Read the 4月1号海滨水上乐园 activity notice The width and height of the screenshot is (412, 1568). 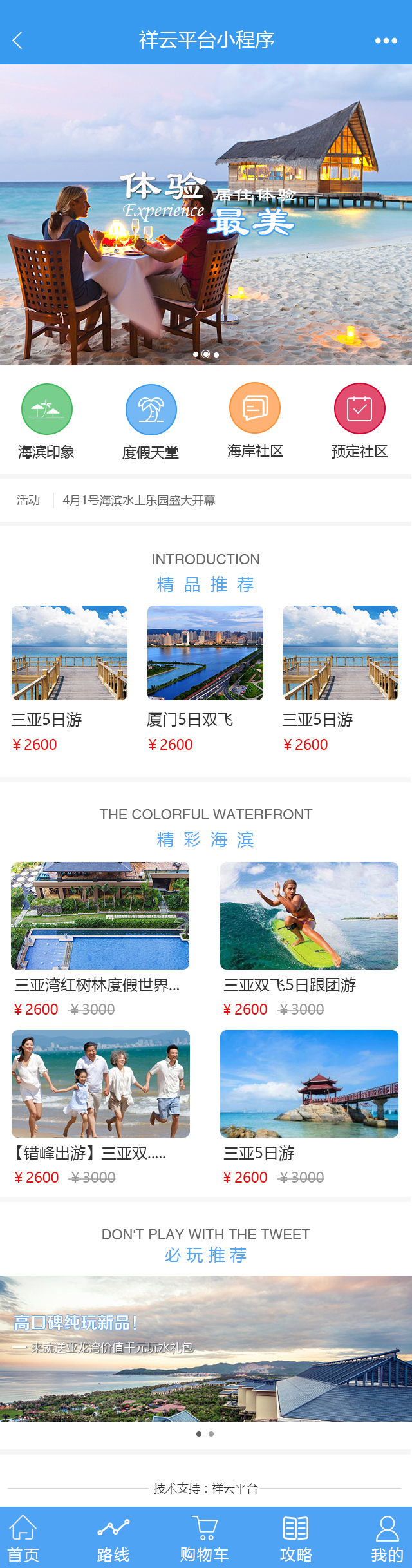139,501
